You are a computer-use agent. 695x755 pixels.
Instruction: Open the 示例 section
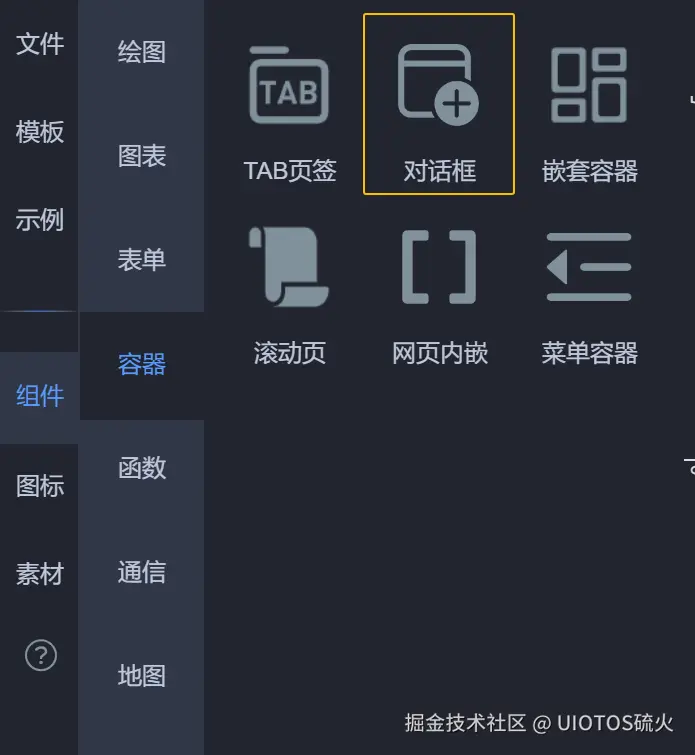pyautogui.click(x=39, y=220)
